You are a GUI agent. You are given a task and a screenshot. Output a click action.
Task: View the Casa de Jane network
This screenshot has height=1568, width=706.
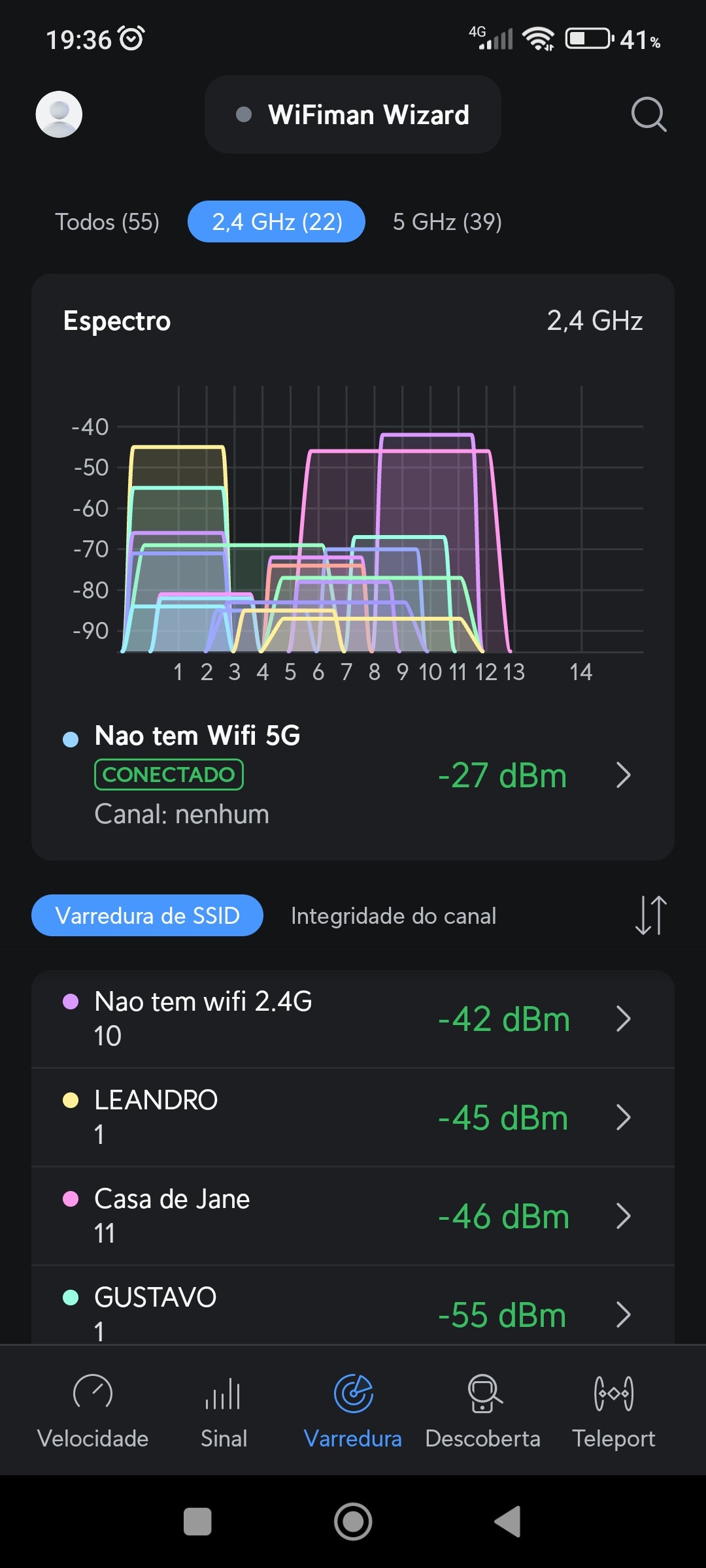click(353, 1216)
